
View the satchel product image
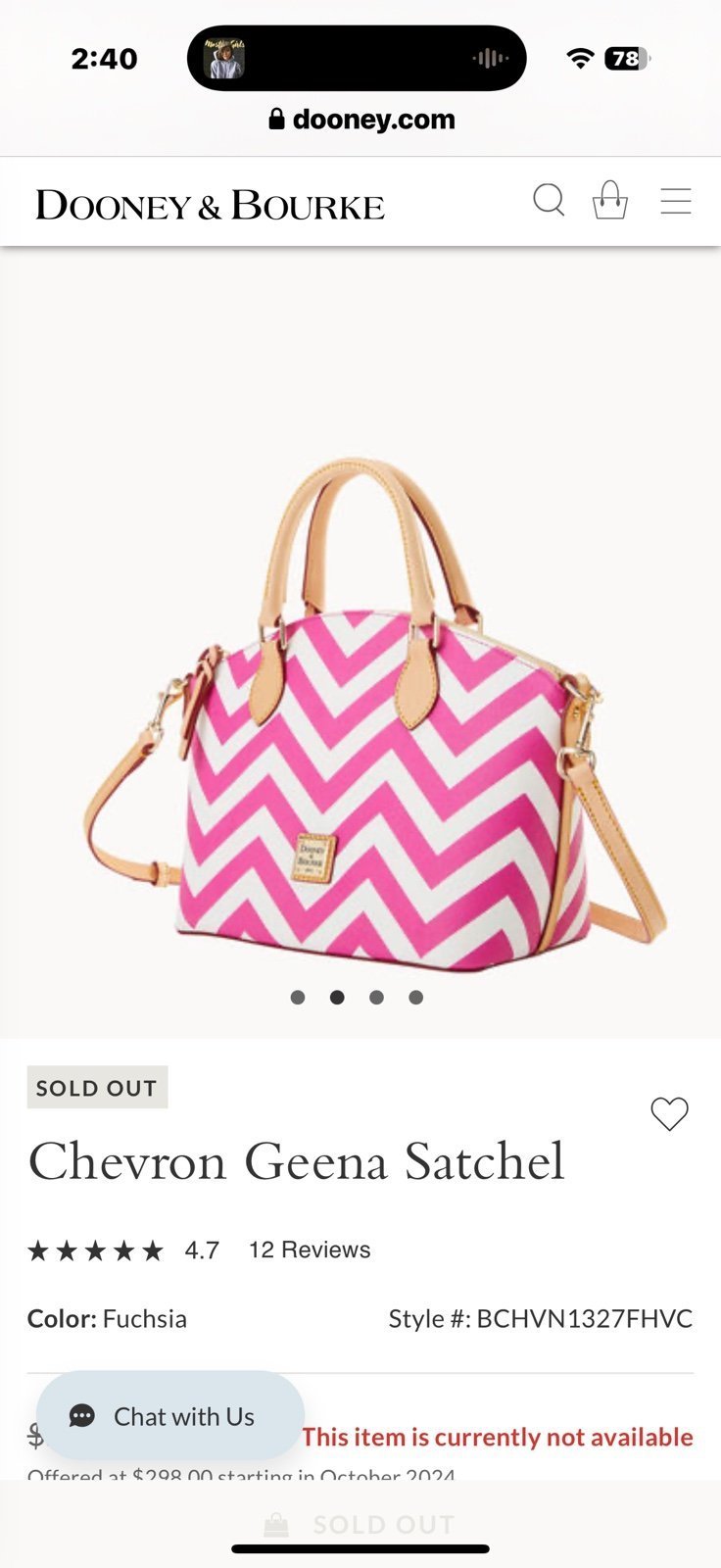374,715
